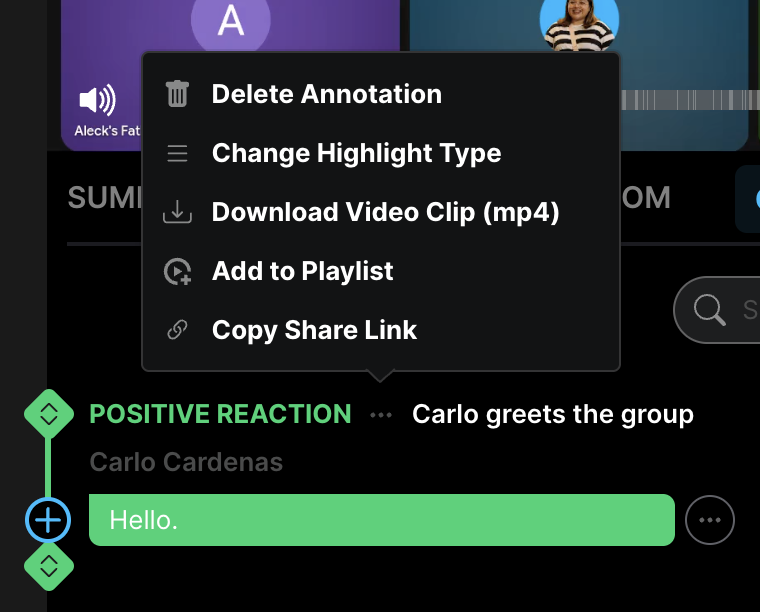The image size is (760, 612).
Task: Choose Change Highlight Type option
Action: click(x=356, y=153)
